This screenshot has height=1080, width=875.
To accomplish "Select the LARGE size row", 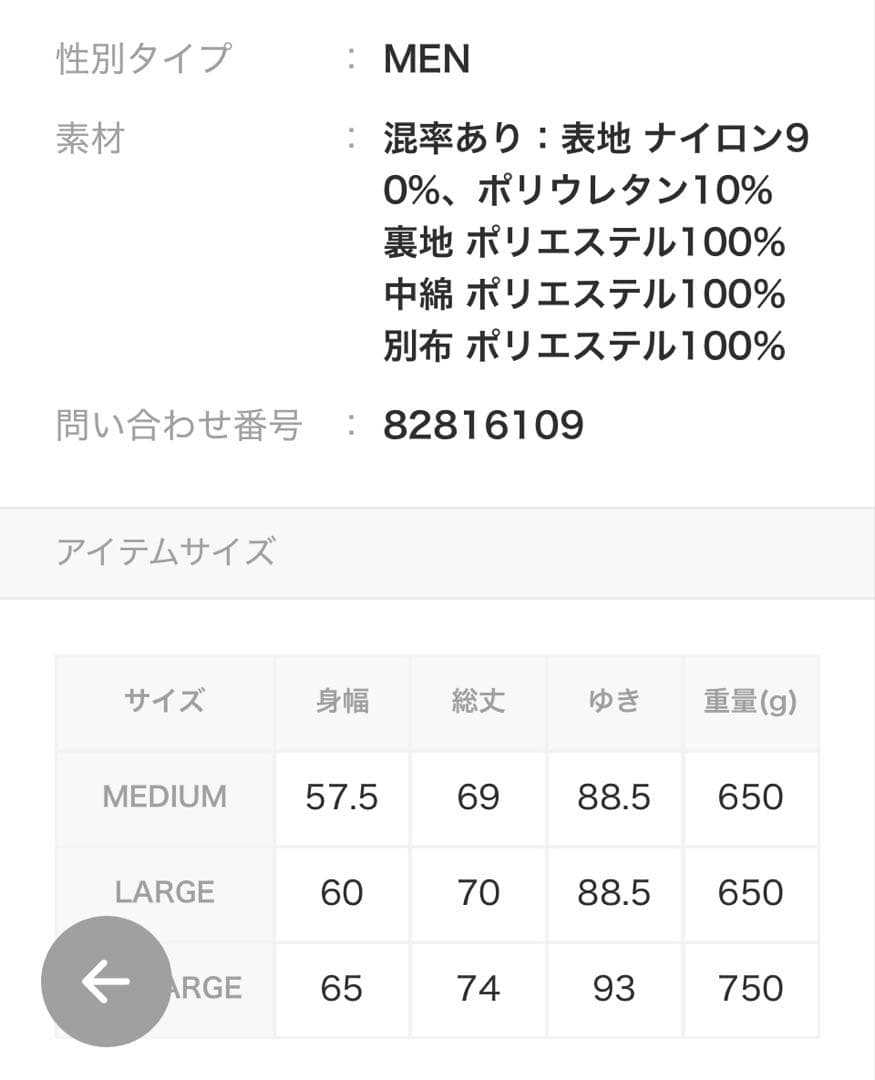I will 163,892.
